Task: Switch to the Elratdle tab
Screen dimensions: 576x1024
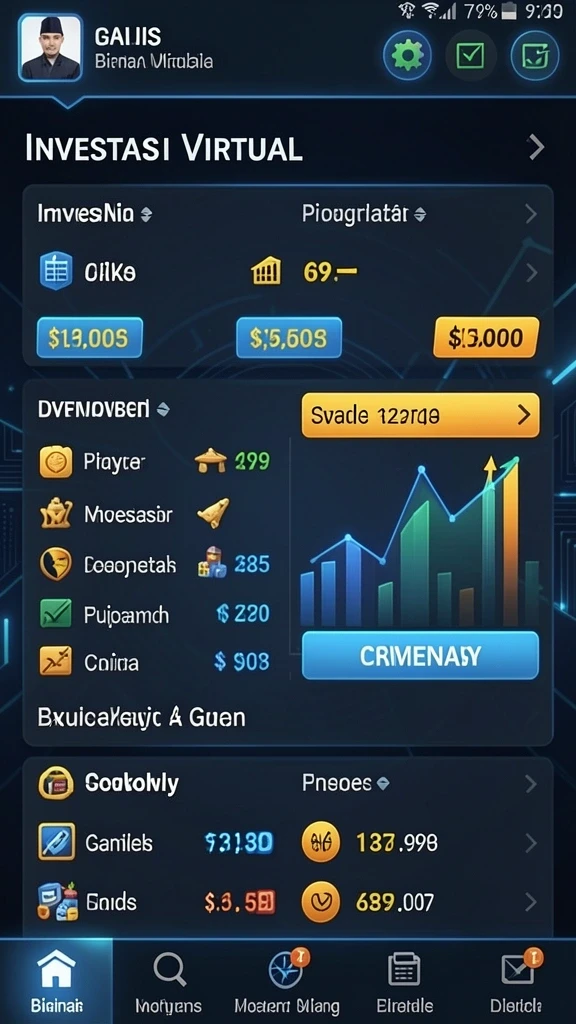Action: click(x=404, y=981)
